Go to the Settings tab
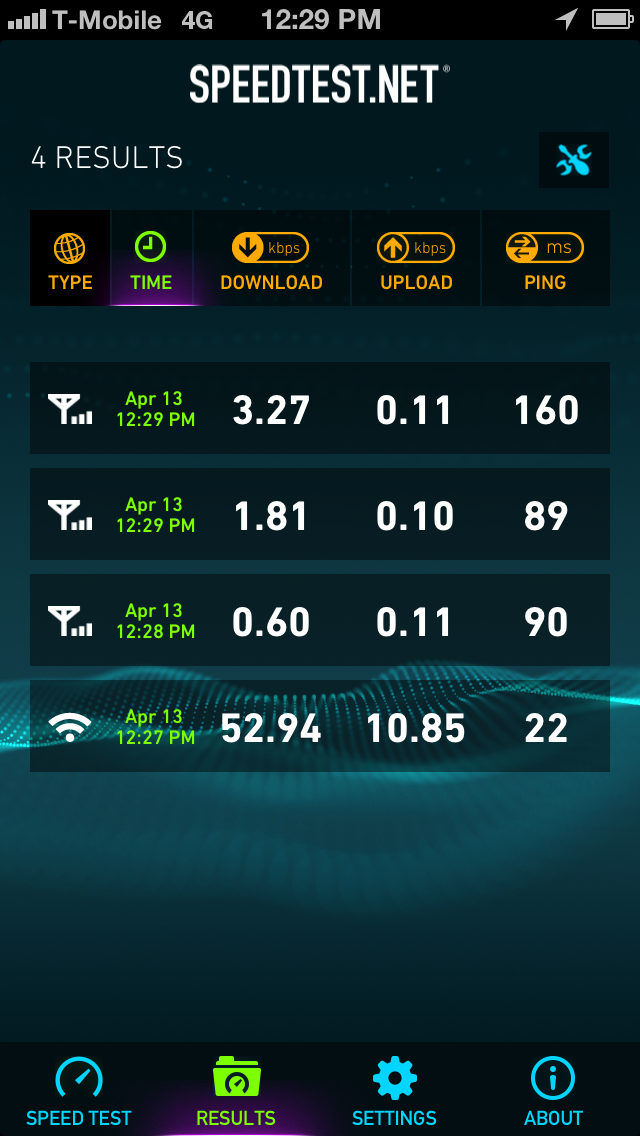This screenshot has width=640, height=1136. coord(394,1091)
